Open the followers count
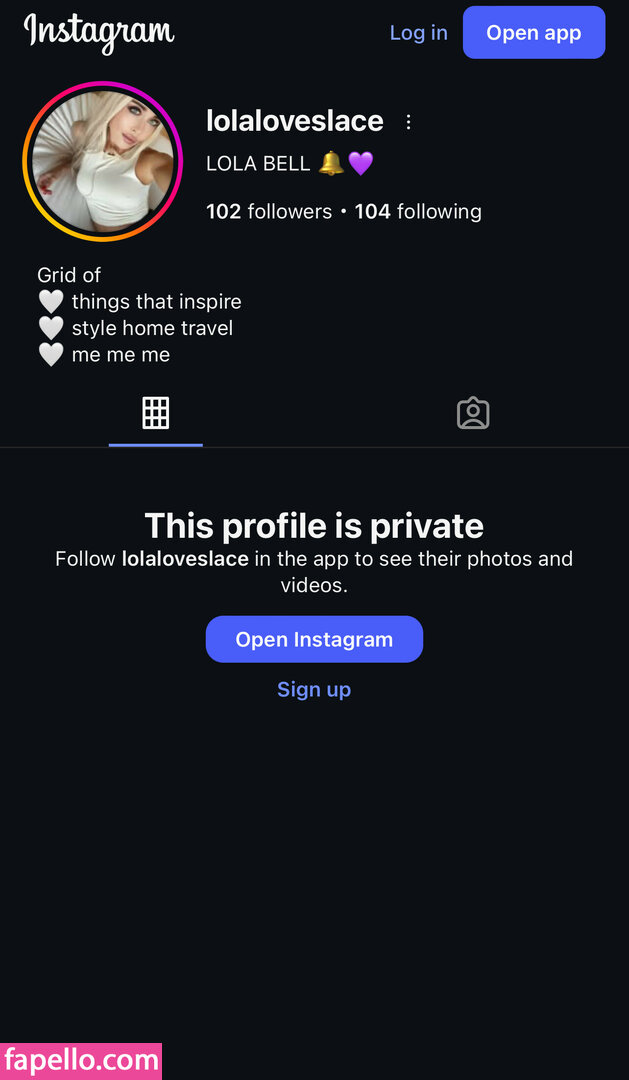The width and height of the screenshot is (629, 1080). 268,211
